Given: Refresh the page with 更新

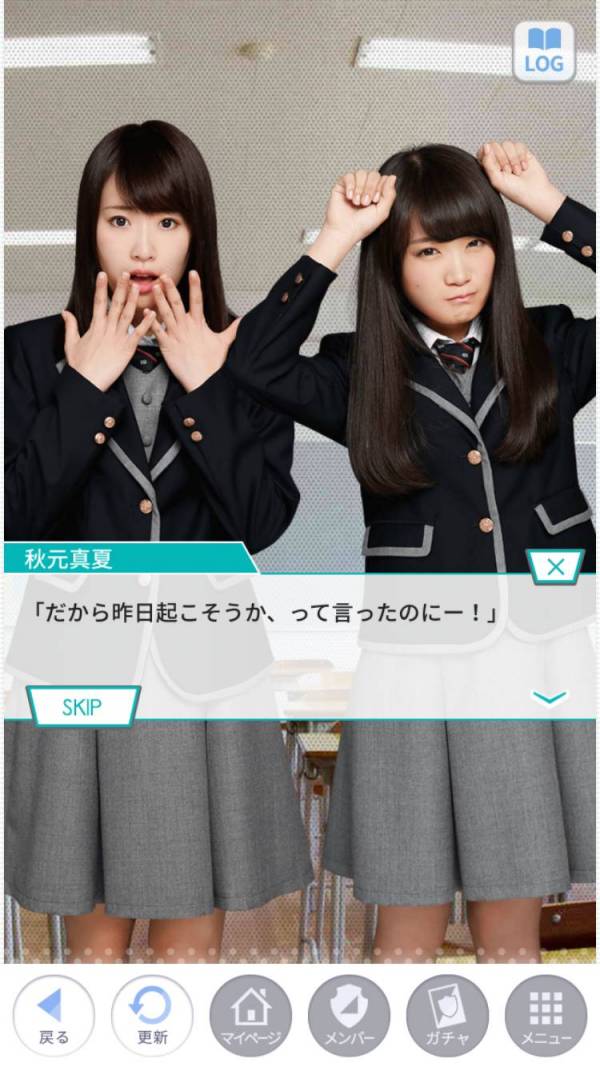Looking at the screenshot, I should tap(152, 1015).
